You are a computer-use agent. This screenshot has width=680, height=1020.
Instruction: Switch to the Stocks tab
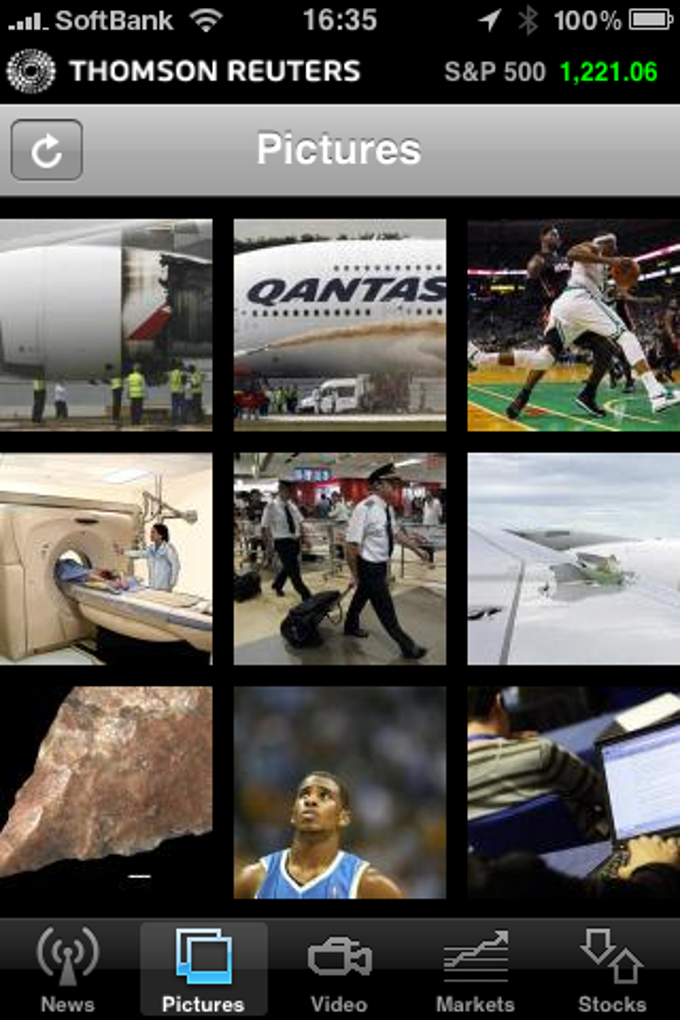611,969
